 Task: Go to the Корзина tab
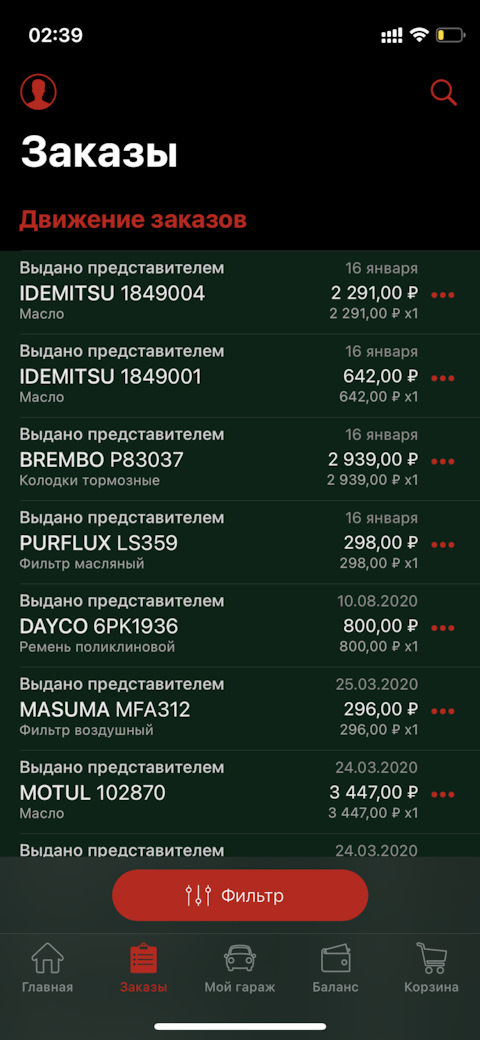pos(431,968)
